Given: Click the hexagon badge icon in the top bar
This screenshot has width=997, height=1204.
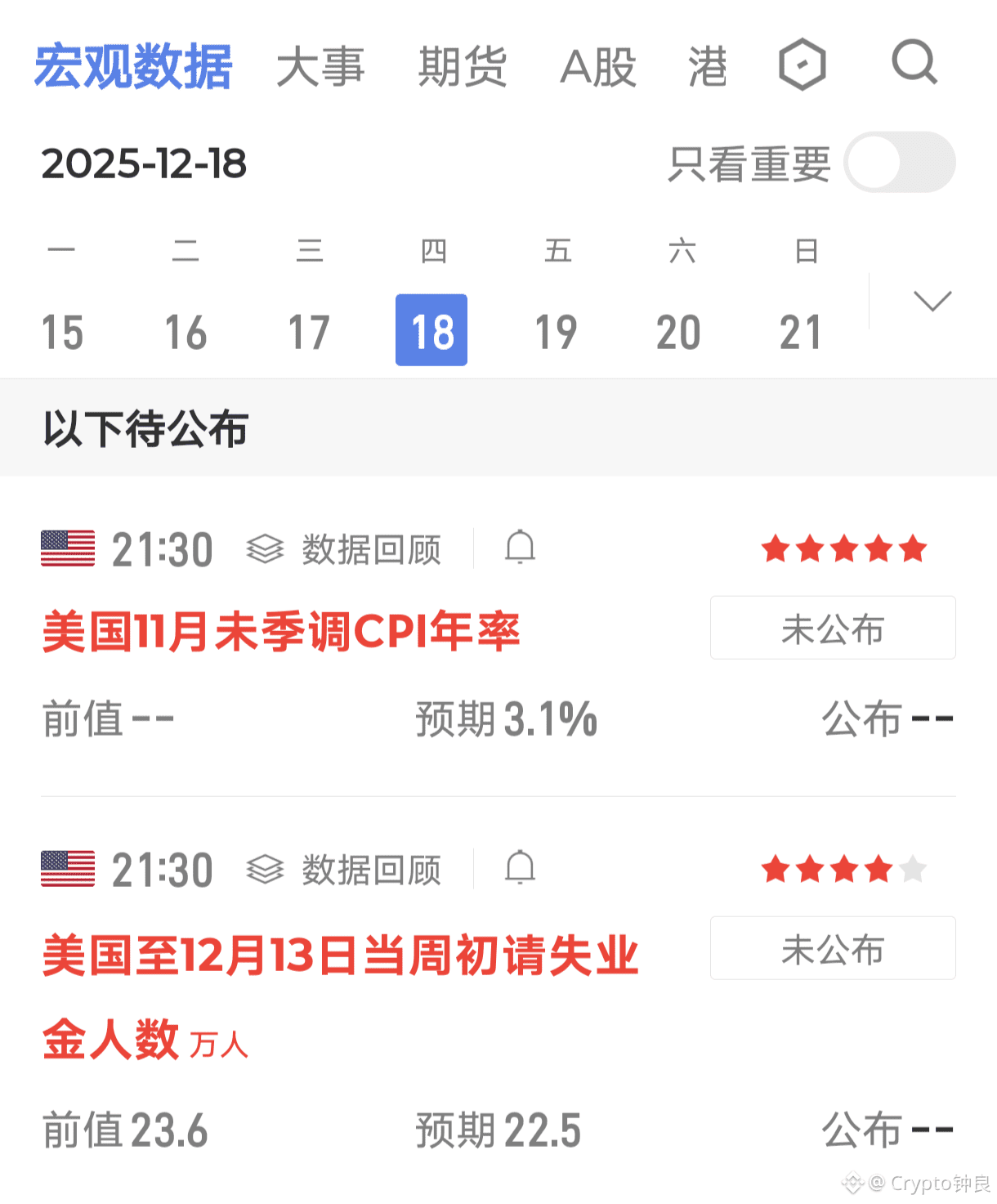Looking at the screenshot, I should click(x=802, y=65).
